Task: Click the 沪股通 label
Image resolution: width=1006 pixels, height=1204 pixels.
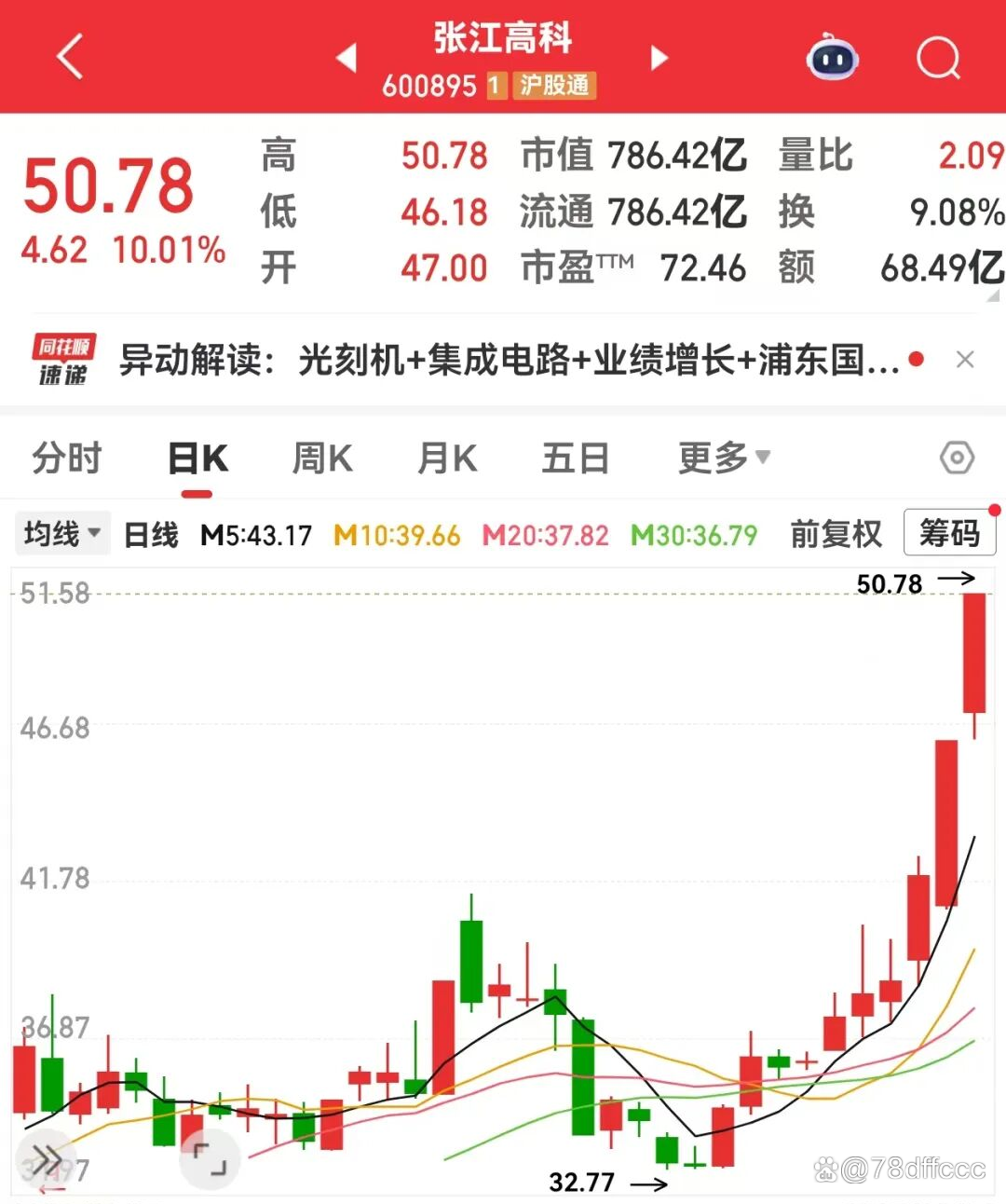Action: (552, 88)
